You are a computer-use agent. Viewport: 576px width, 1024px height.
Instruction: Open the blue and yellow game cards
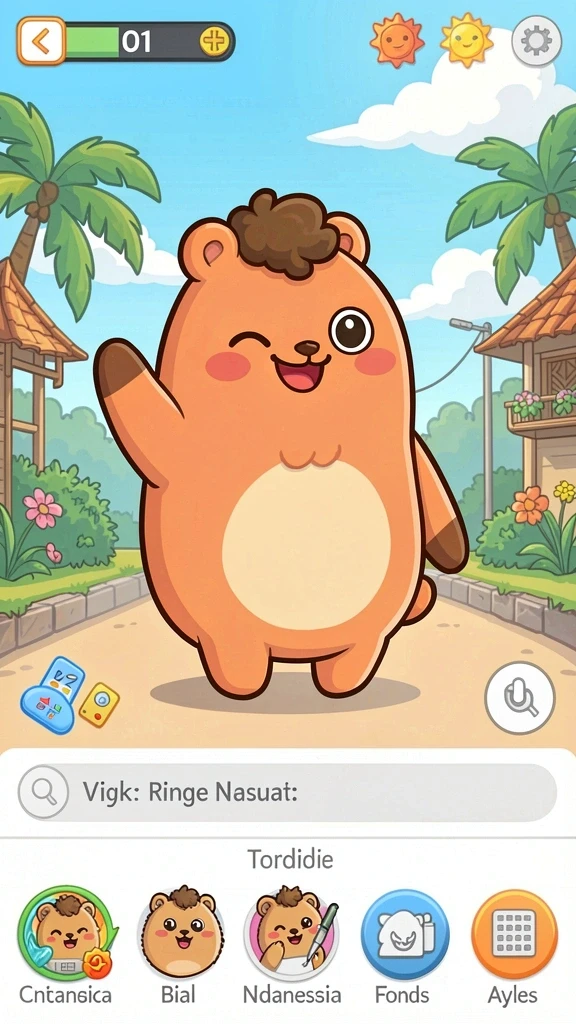tap(70, 695)
